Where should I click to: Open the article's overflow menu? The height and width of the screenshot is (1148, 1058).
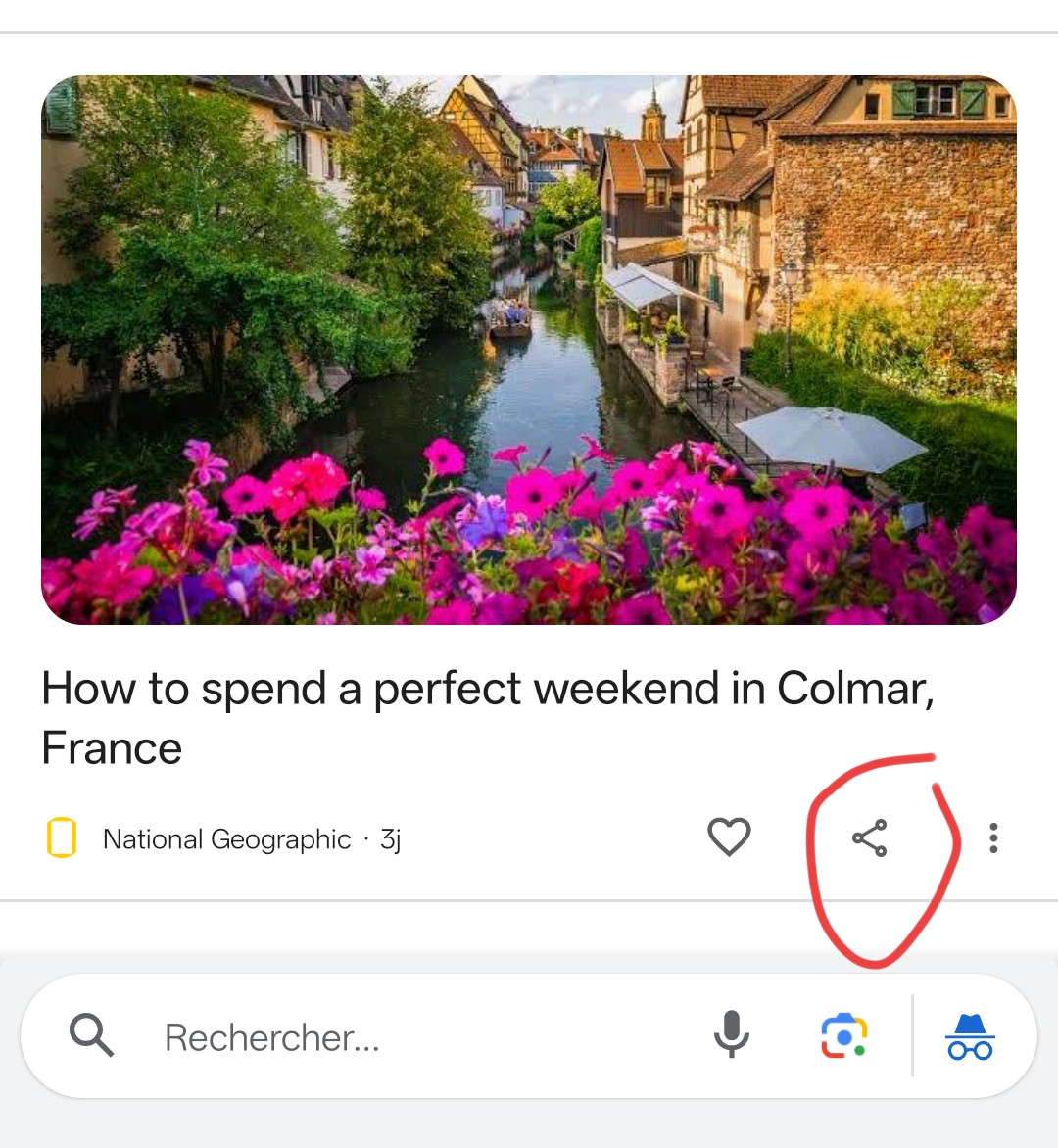[x=993, y=838]
